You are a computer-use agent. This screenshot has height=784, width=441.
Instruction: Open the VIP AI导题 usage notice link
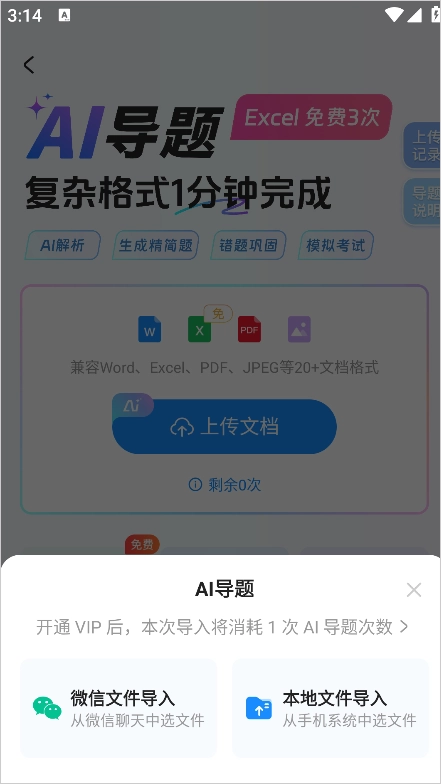point(222,627)
